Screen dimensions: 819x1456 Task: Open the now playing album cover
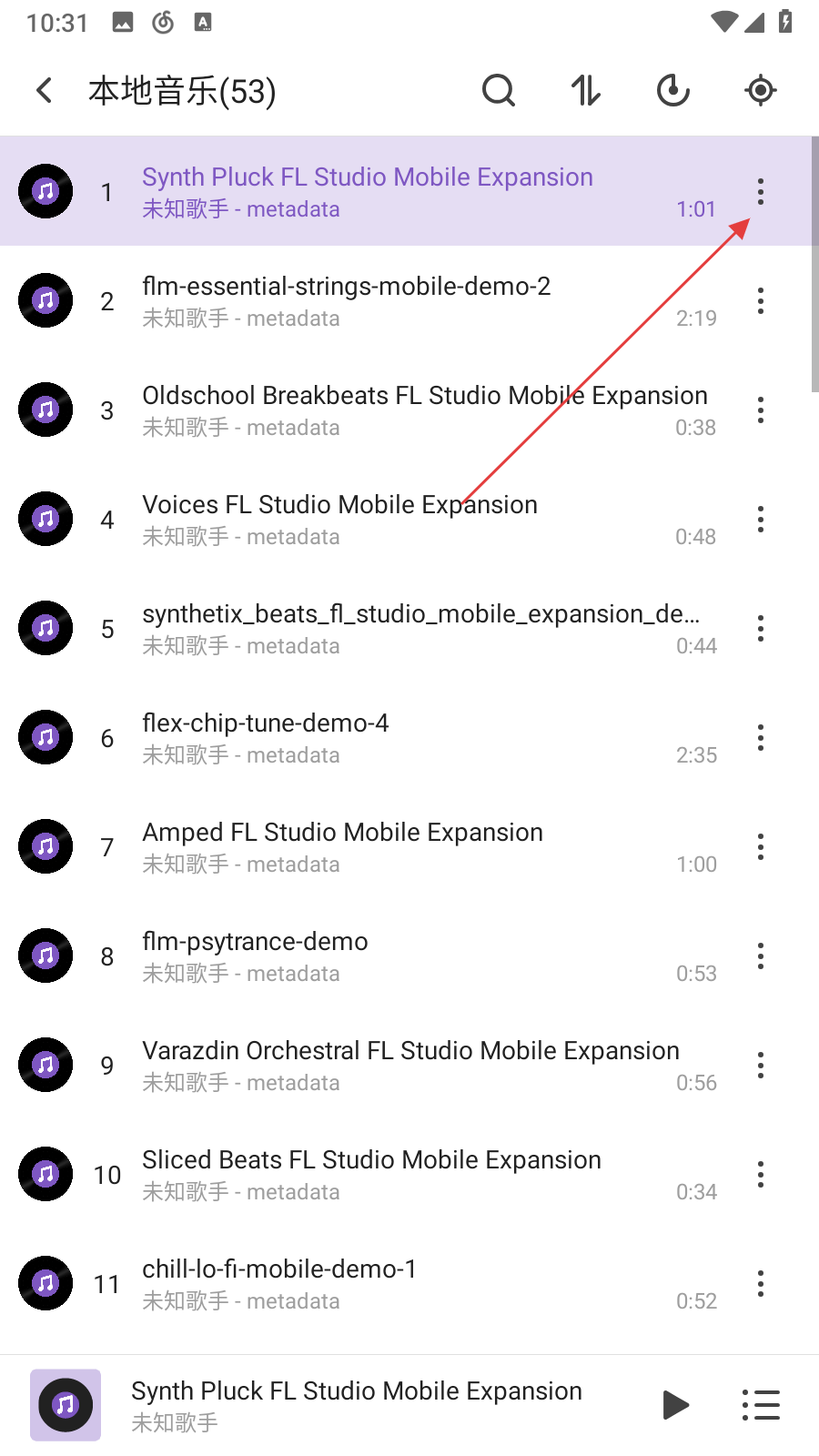[66, 1405]
